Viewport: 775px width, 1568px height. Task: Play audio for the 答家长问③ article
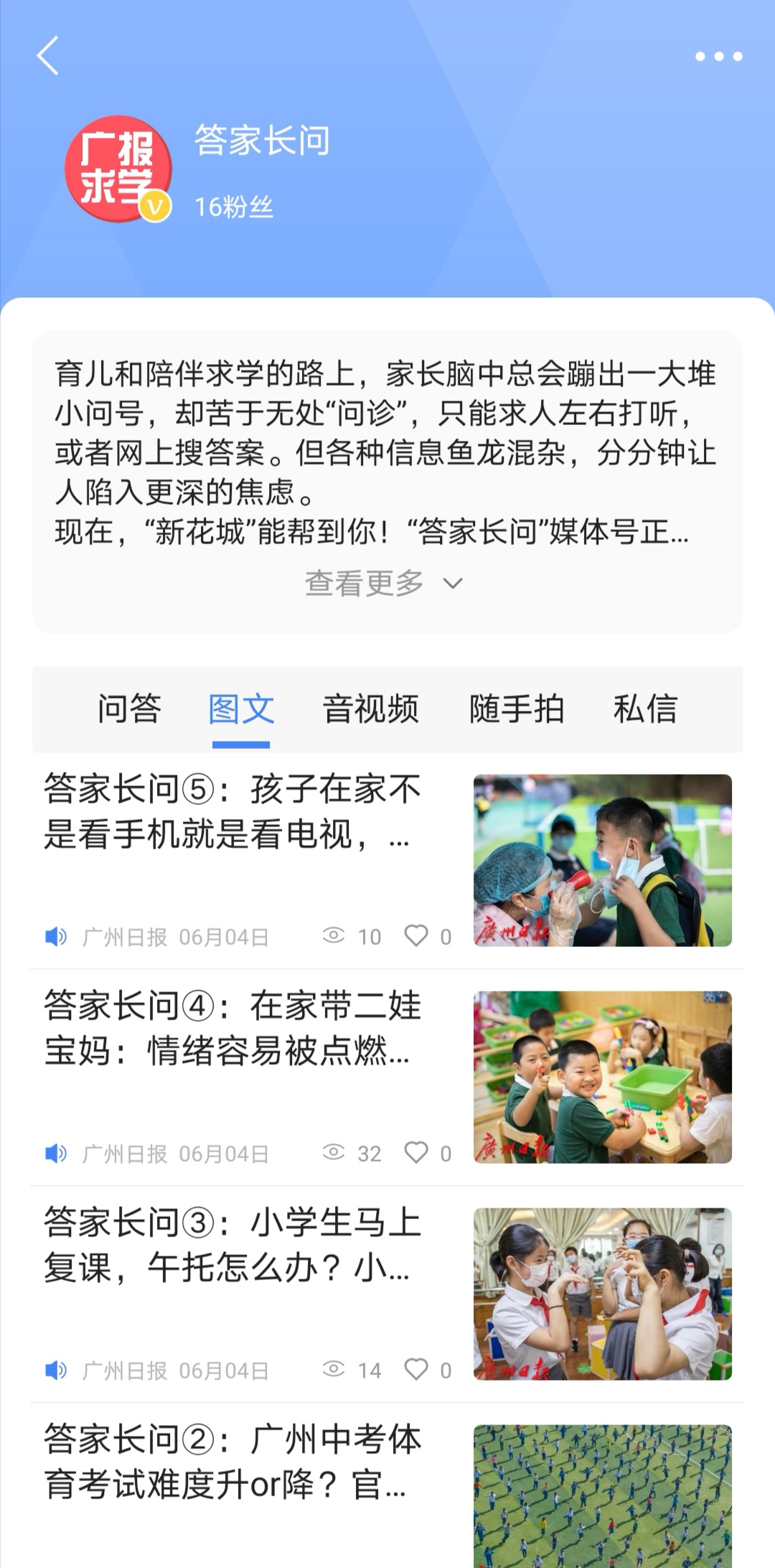pos(56,1370)
